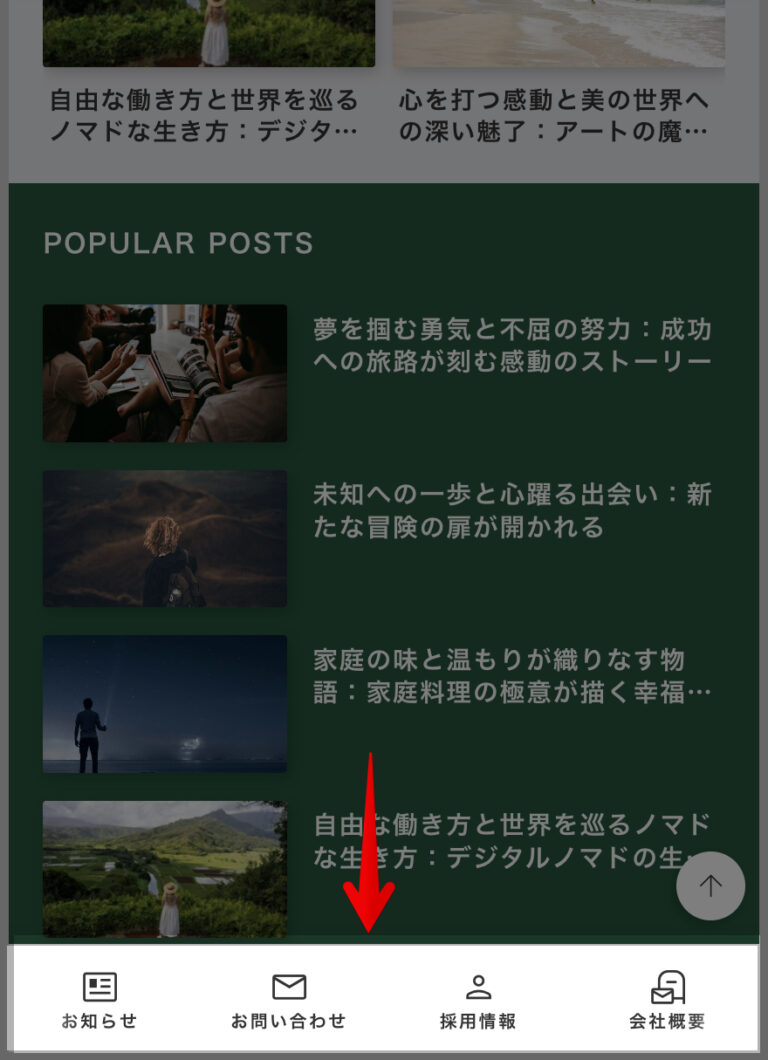Open the top article card 自由な働き方と世界を巡る
768x1060 pixels.
click(204, 115)
